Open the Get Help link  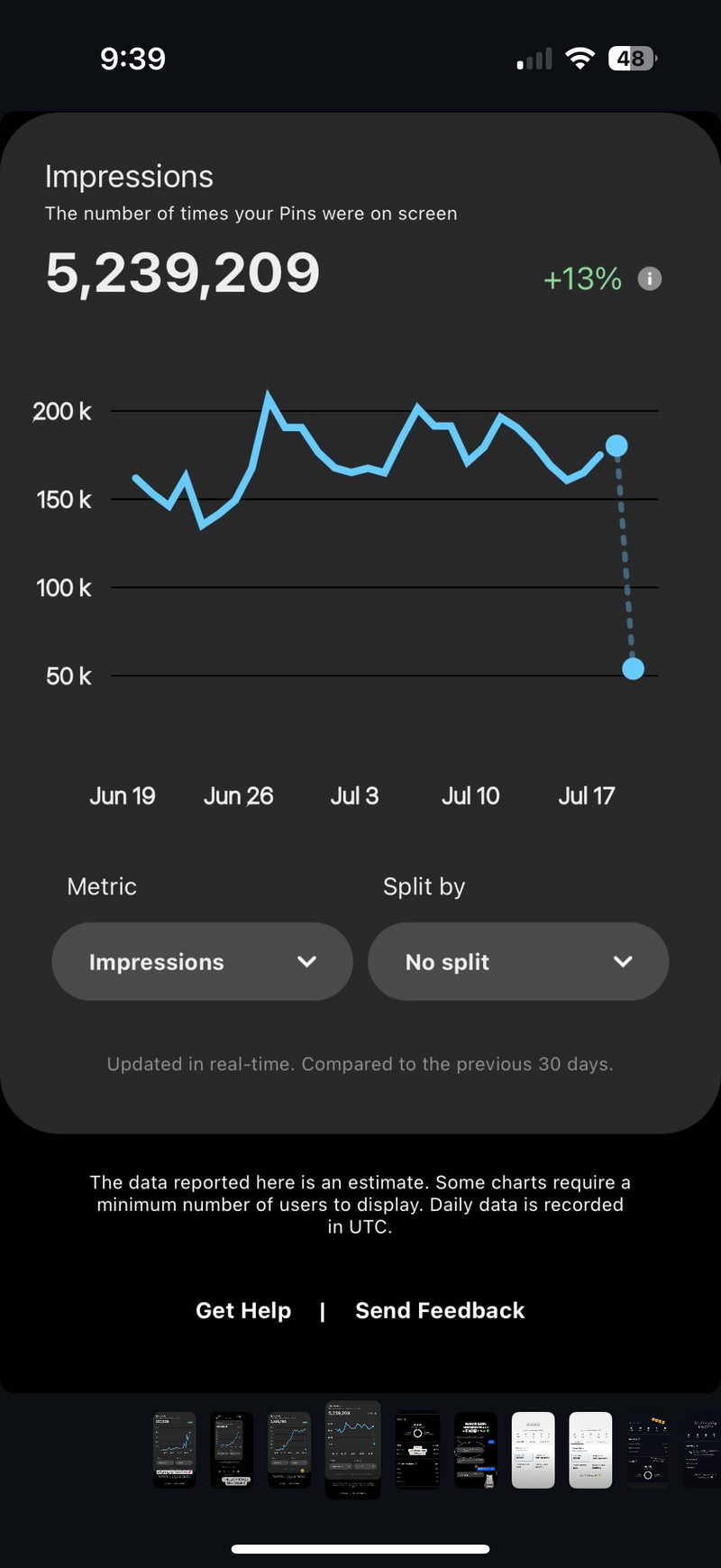tap(243, 1310)
